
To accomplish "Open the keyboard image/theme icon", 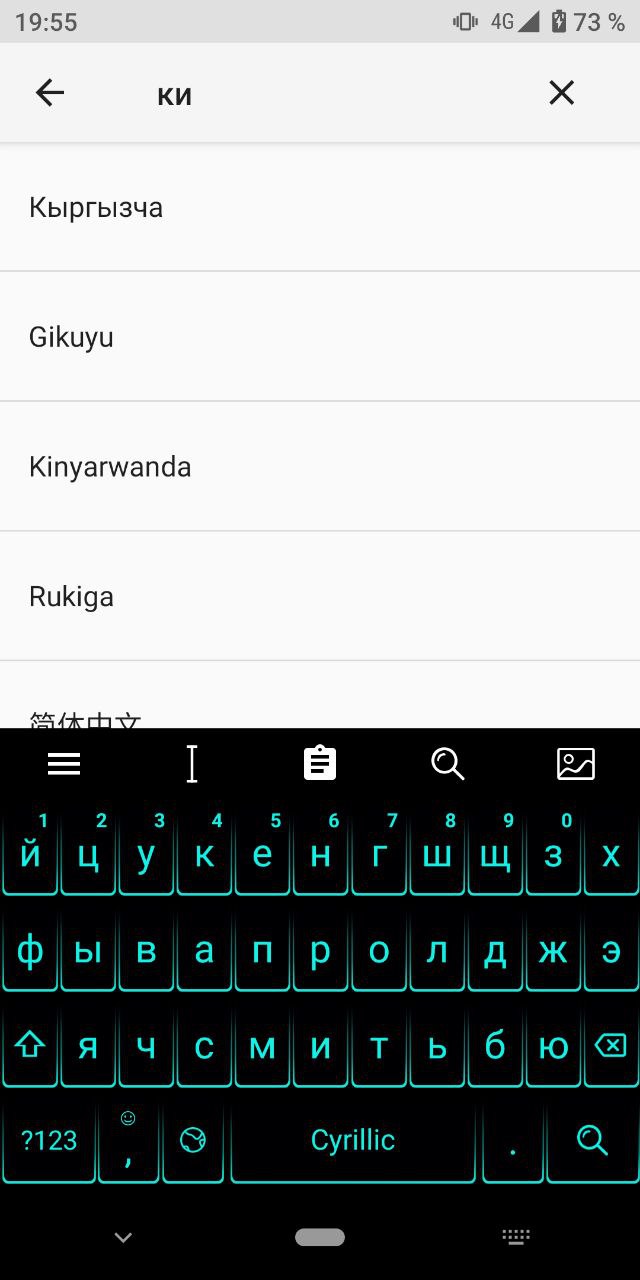I will pos(576,764).
